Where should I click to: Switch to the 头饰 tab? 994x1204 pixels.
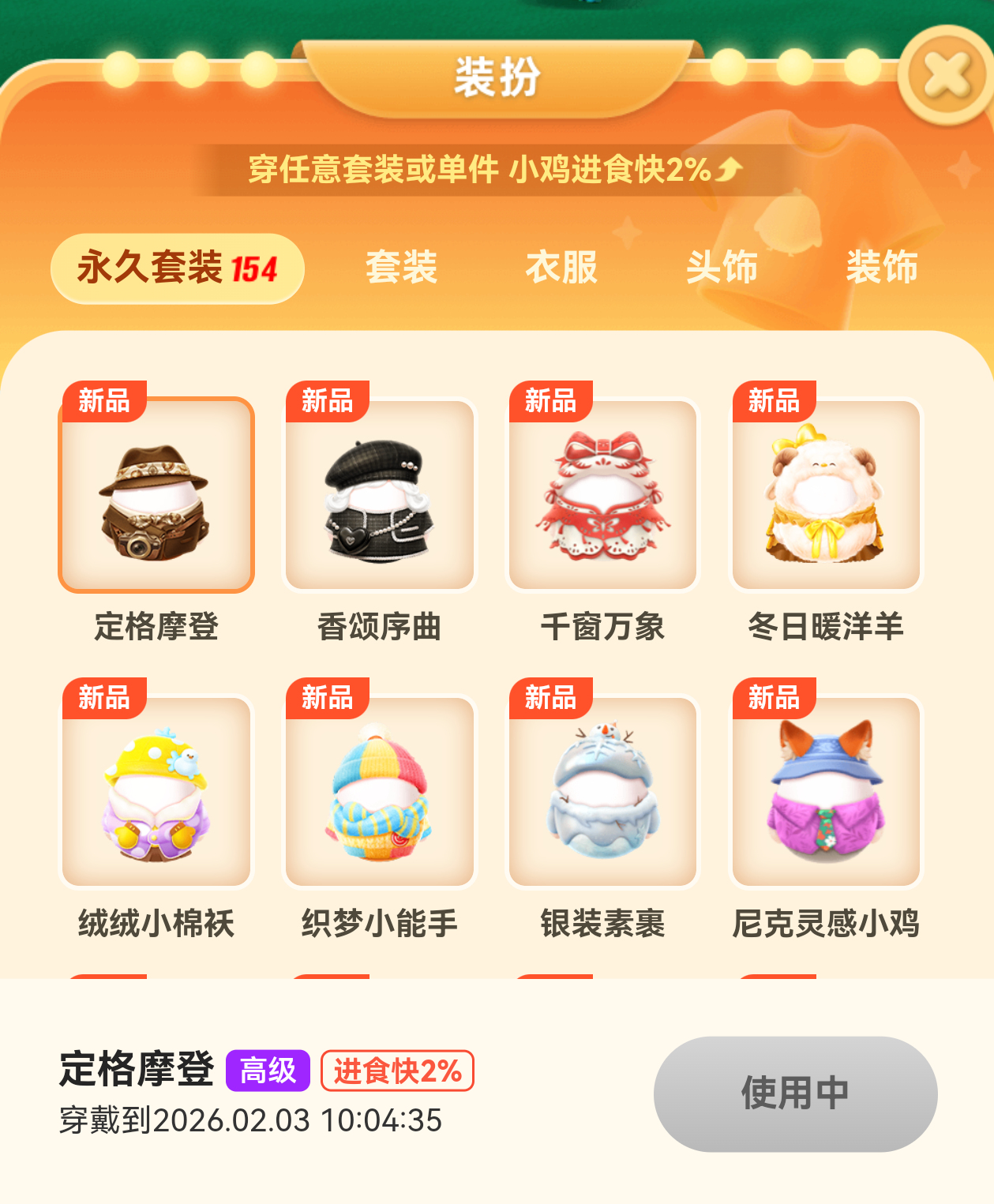(x=722, y=268)
